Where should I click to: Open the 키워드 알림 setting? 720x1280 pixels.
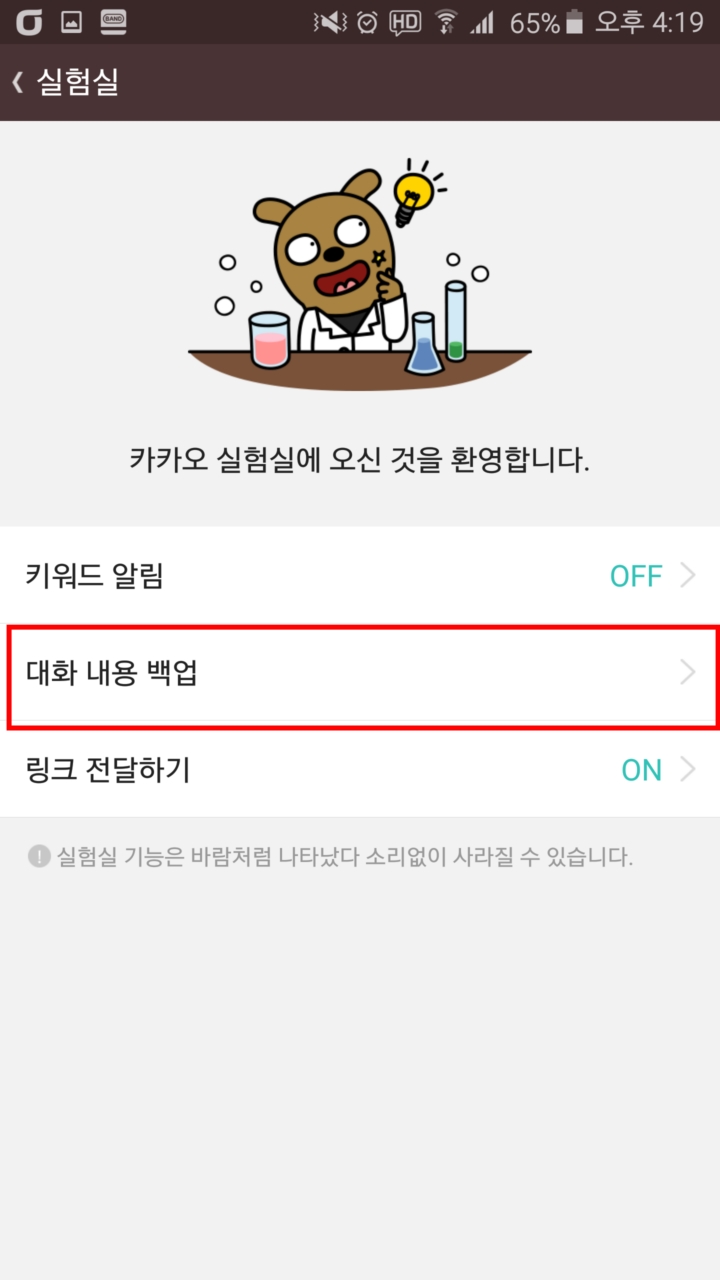coord(360,576)
